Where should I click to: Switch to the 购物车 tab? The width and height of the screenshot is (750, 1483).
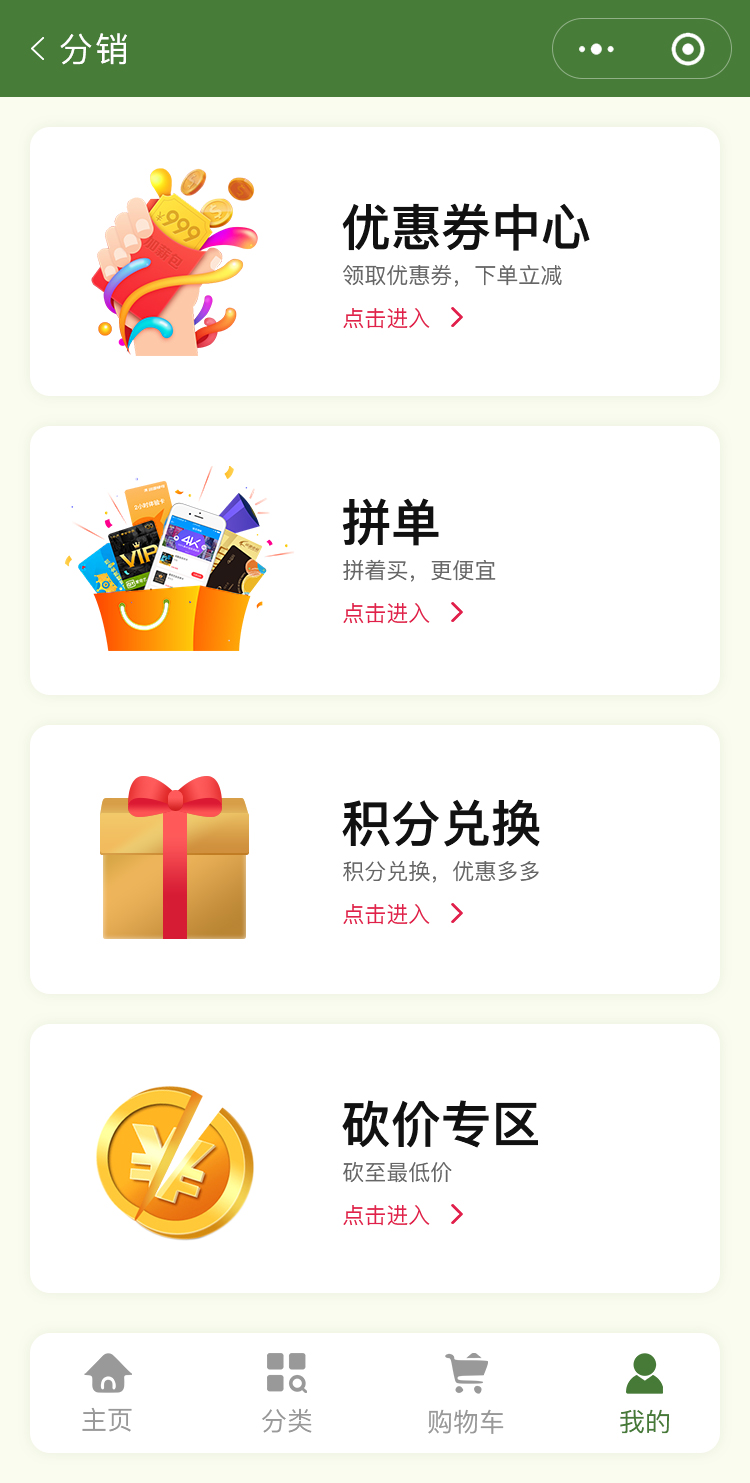coord(465,1392)
